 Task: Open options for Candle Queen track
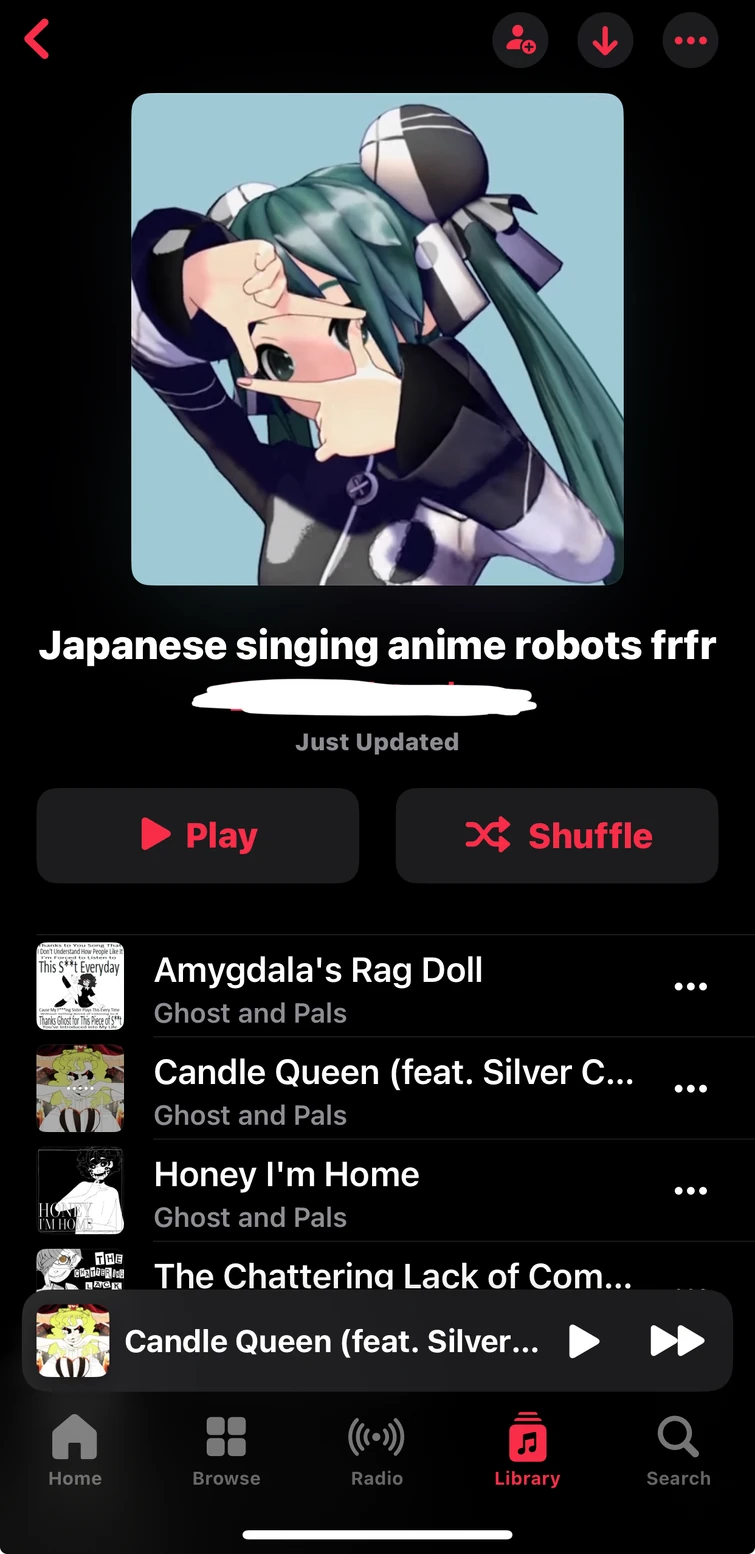tap(691, 1088)
